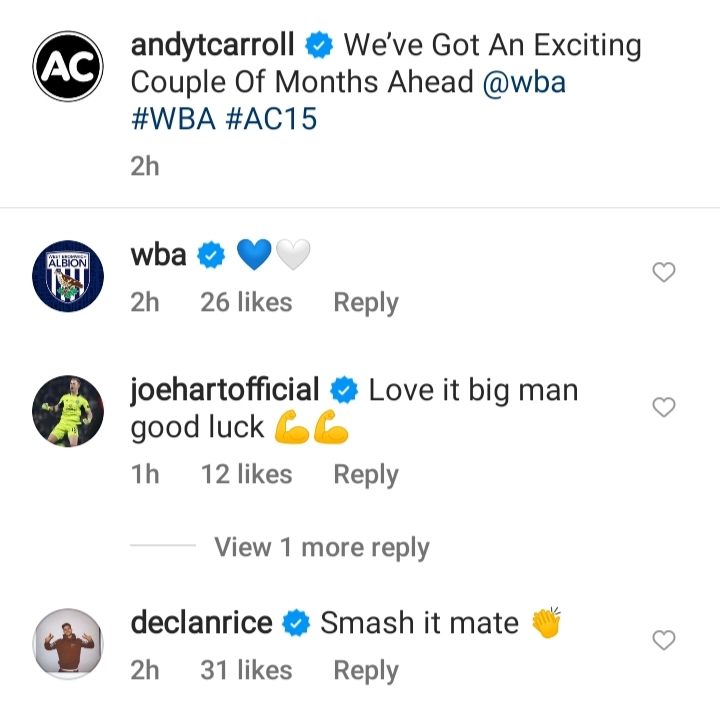Image resolution: width=720 pixels, height=716 pixels.
Task: Reply to wba's comment
Action: 365,302
